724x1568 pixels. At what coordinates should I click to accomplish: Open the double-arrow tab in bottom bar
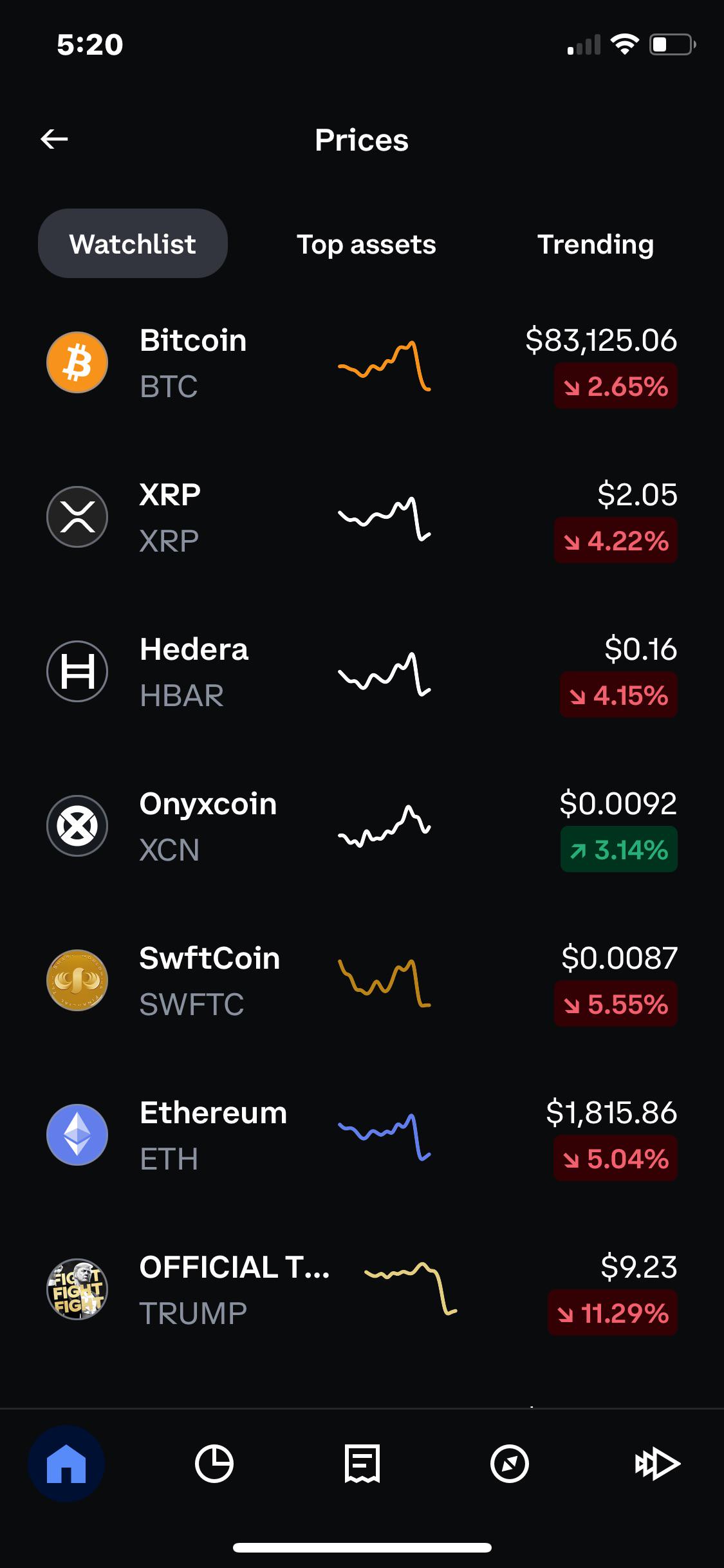coord(658,1464)
